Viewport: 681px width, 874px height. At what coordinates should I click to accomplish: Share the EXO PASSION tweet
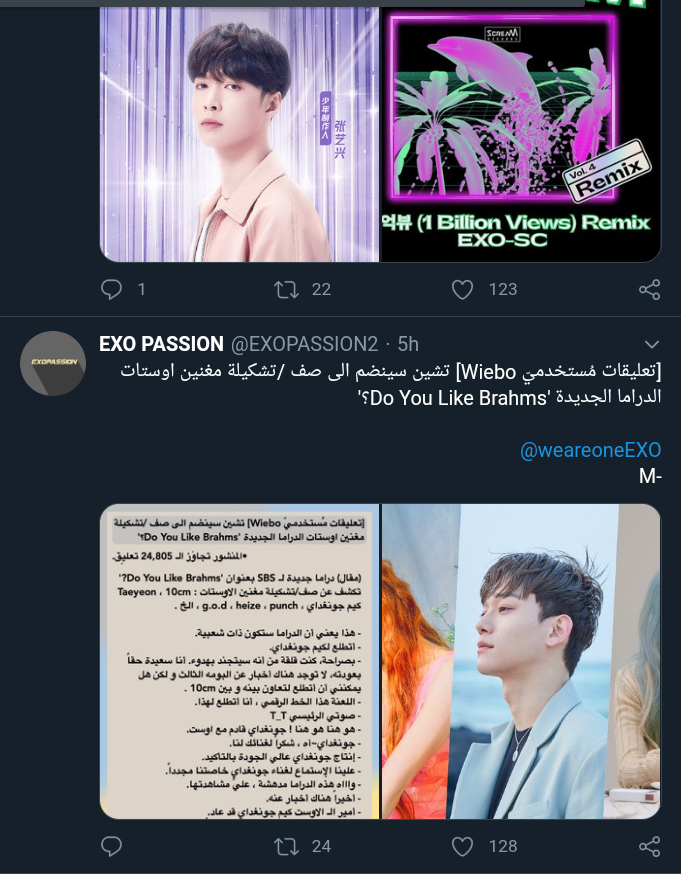tap(649, 846)
